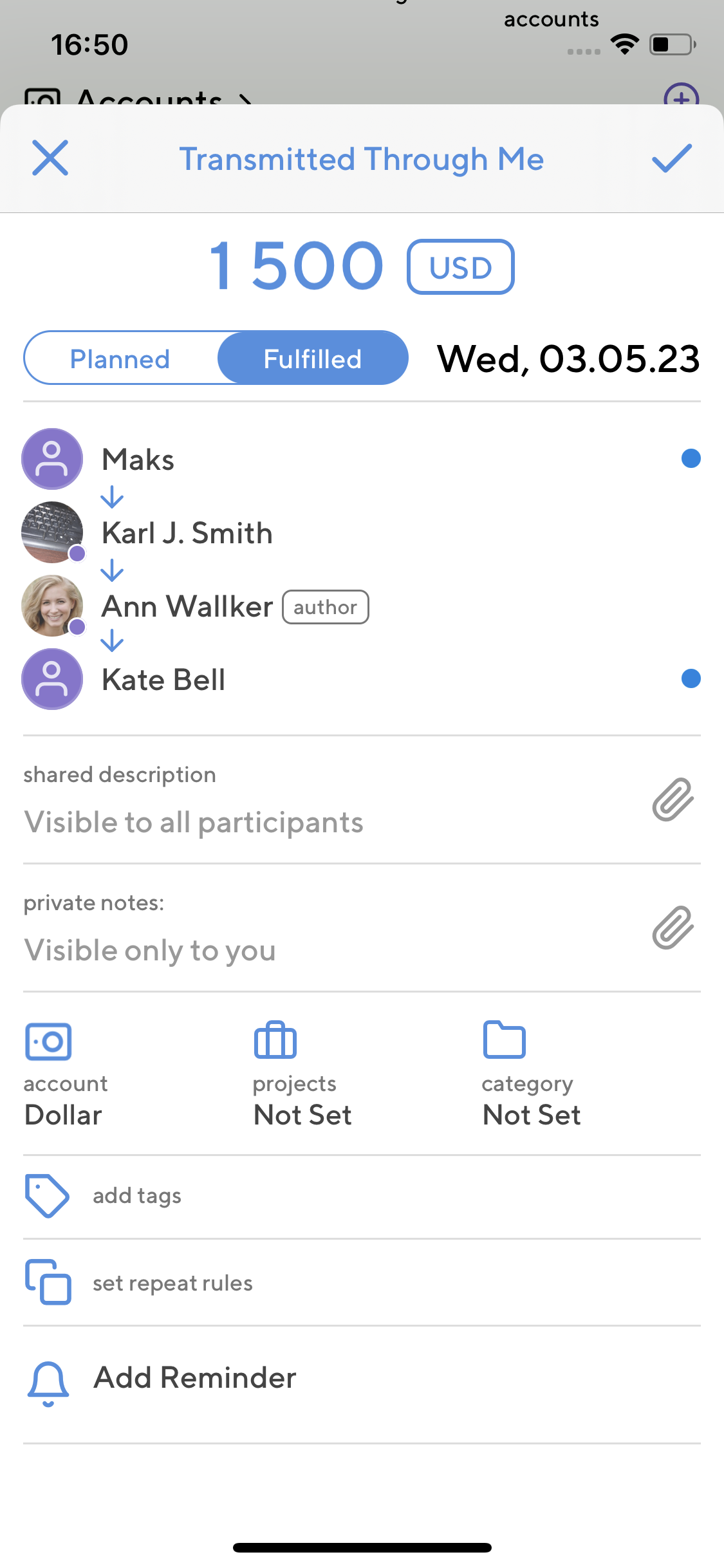Switch status to Planned

point(120,359)
